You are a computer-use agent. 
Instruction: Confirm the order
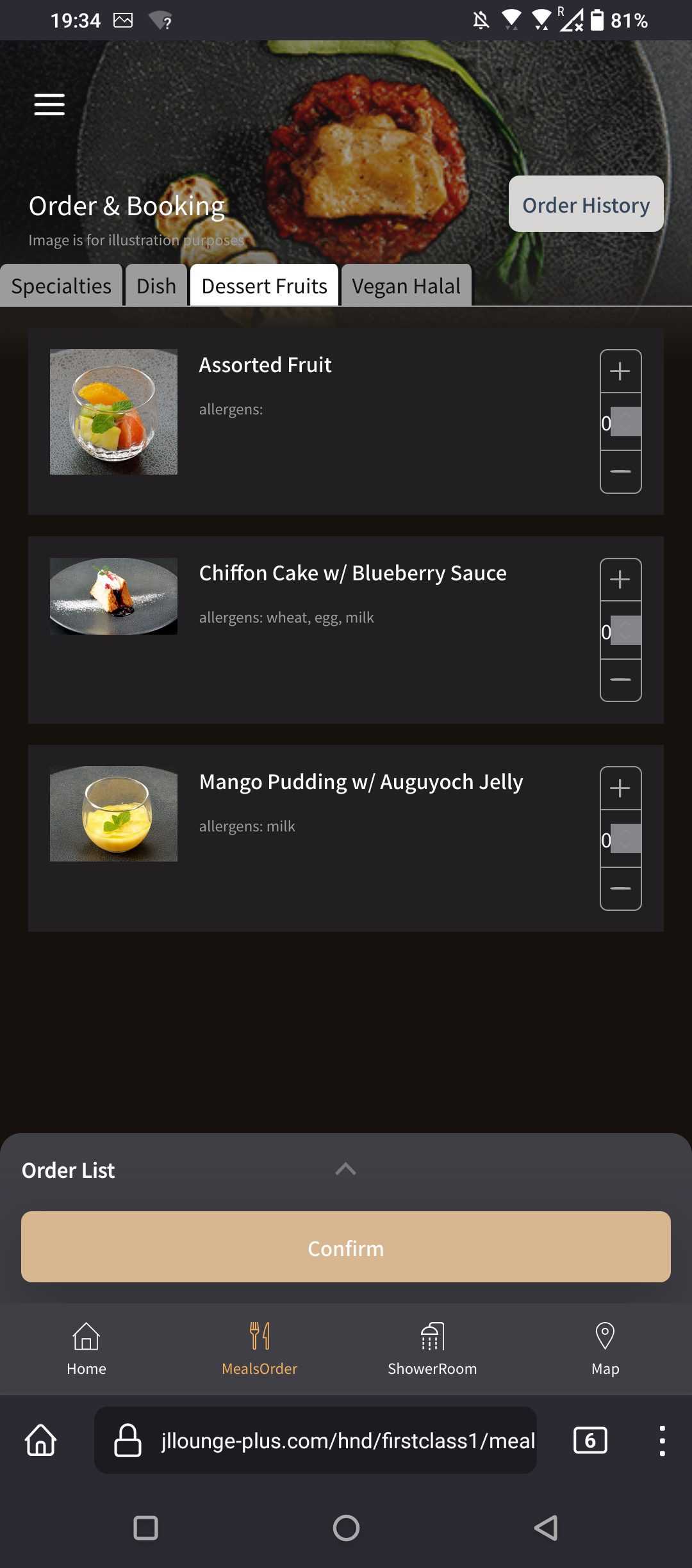click(x=346, y=1246)
